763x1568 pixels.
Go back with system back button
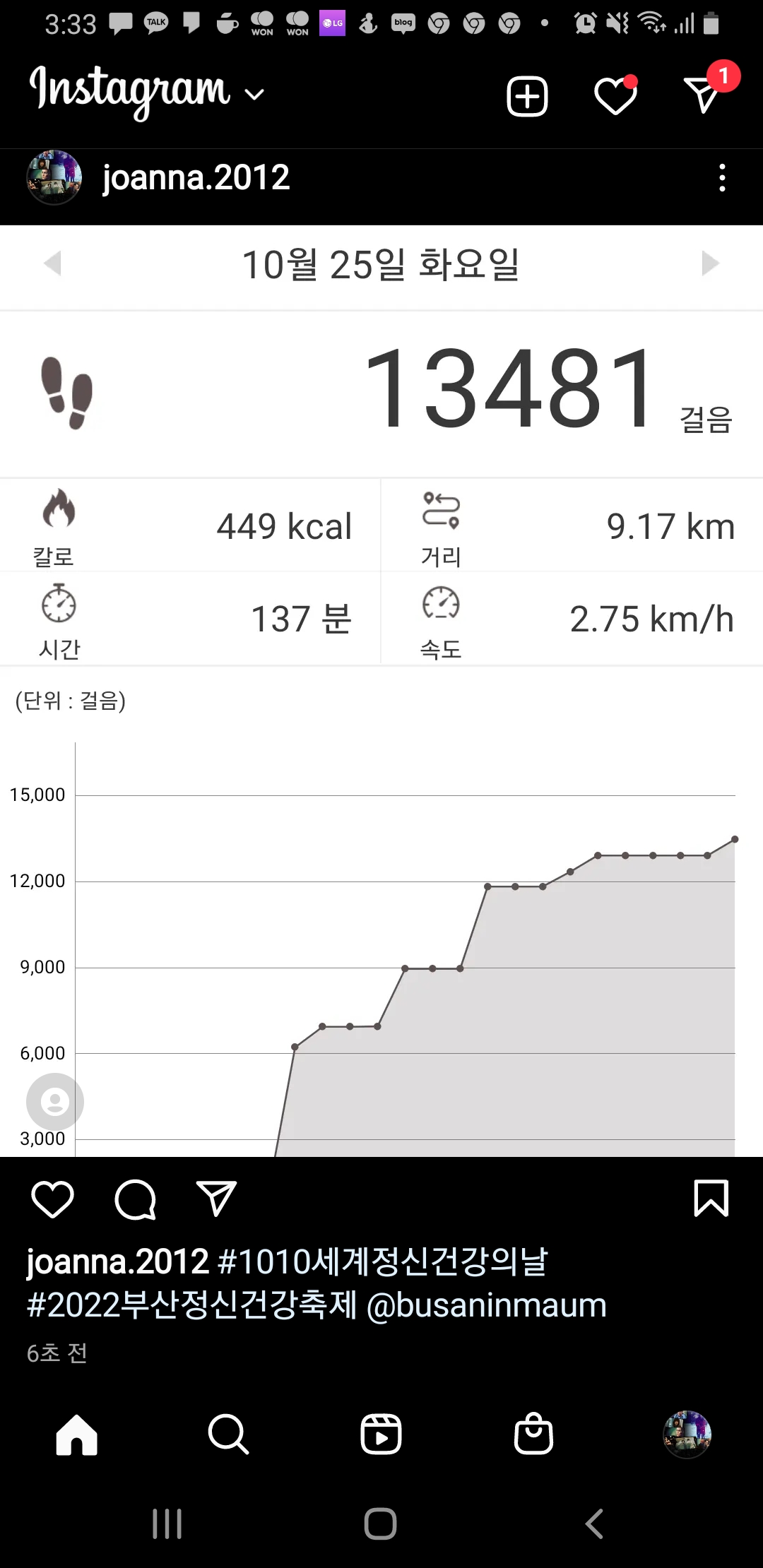[x=595, y=1524]
